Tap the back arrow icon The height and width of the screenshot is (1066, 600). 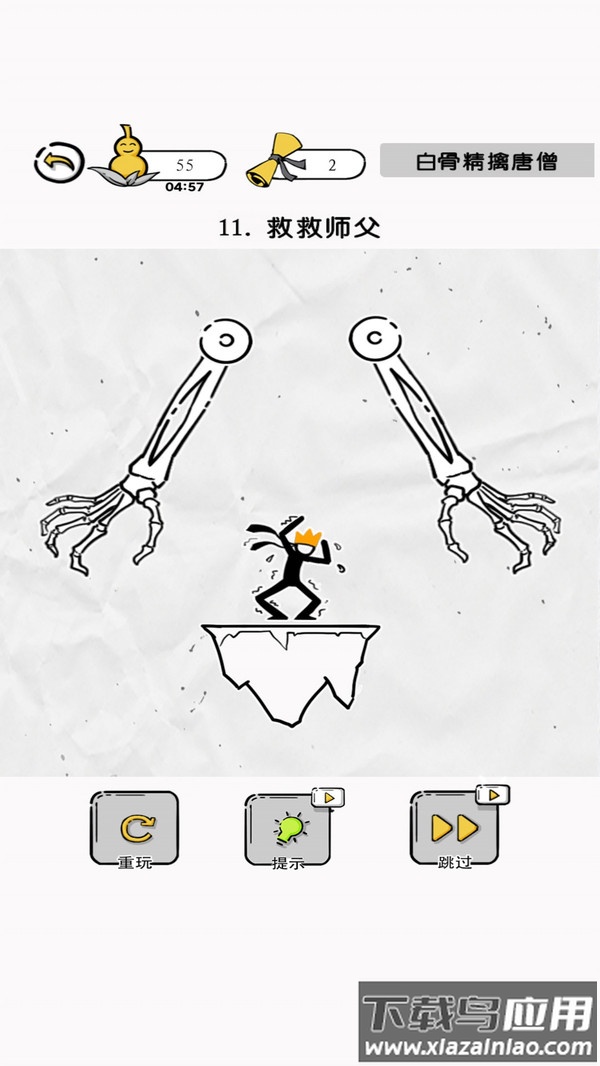tap(59, 162)
